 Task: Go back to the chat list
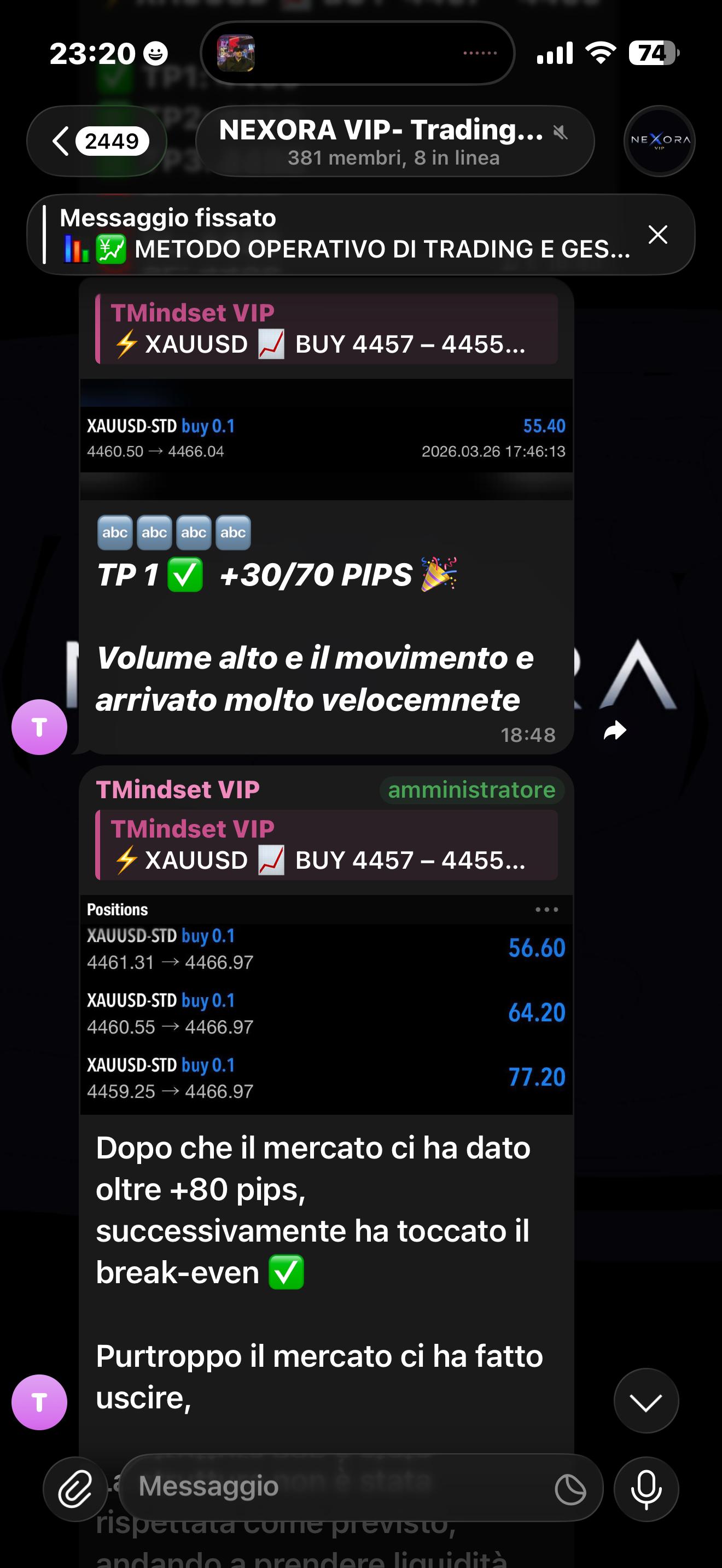pos(96,141)
